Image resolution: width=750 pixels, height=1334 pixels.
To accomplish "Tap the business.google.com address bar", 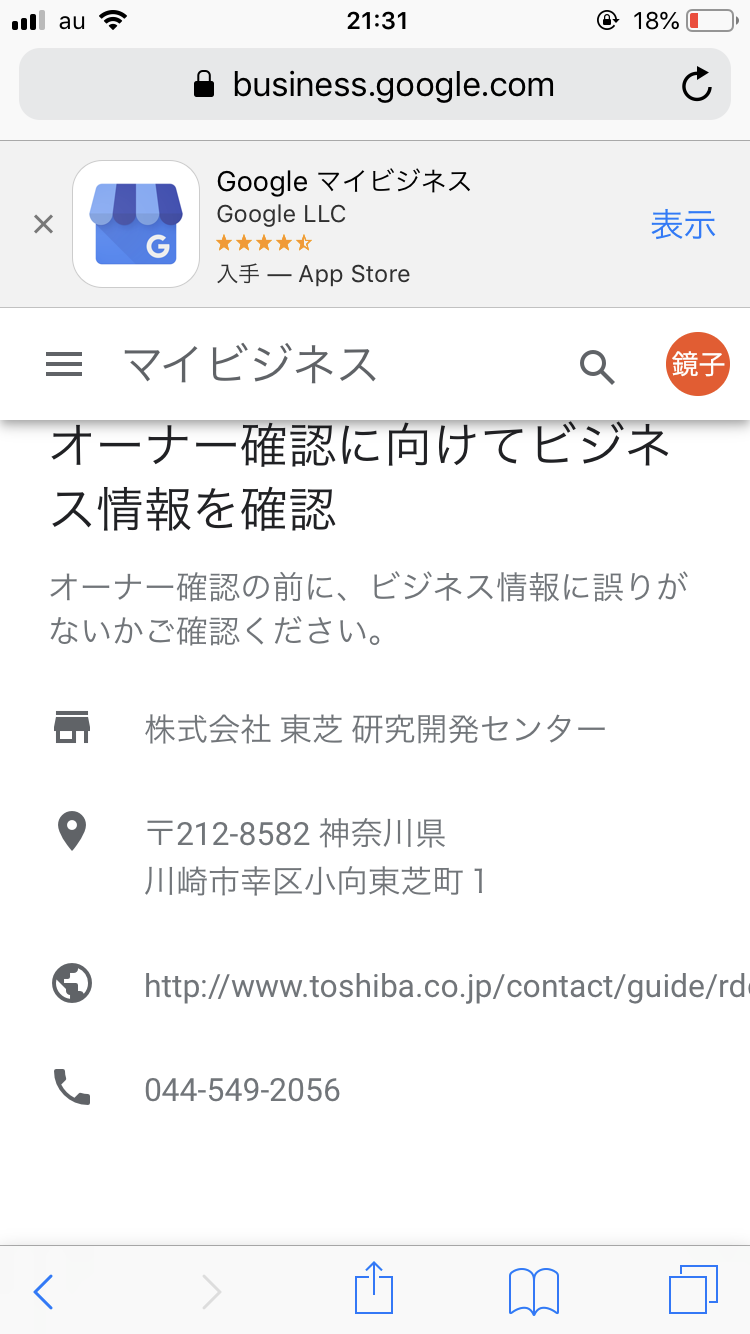I will [x=374, y=85].
